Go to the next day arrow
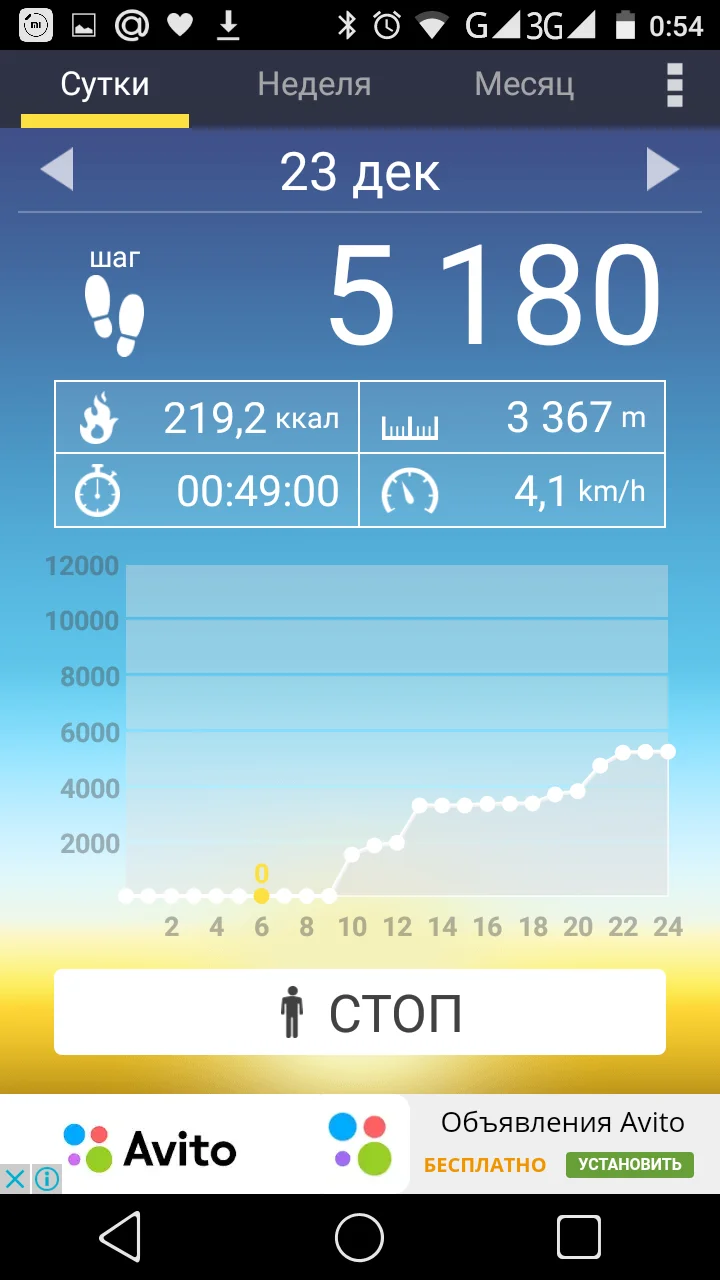720x1280 pixels. coord(662,170)
